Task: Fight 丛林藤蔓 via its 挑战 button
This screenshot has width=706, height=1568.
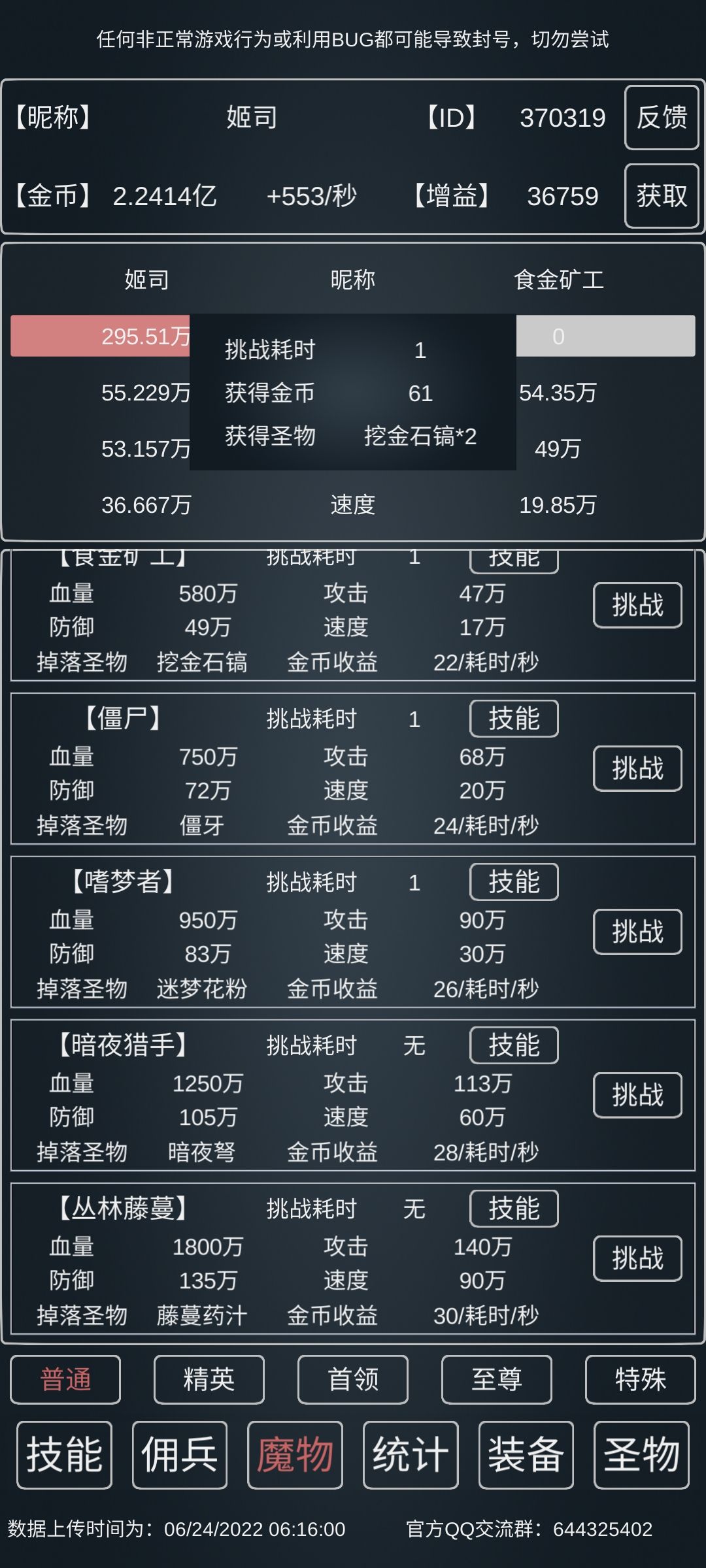Action: pos(637,1258)
